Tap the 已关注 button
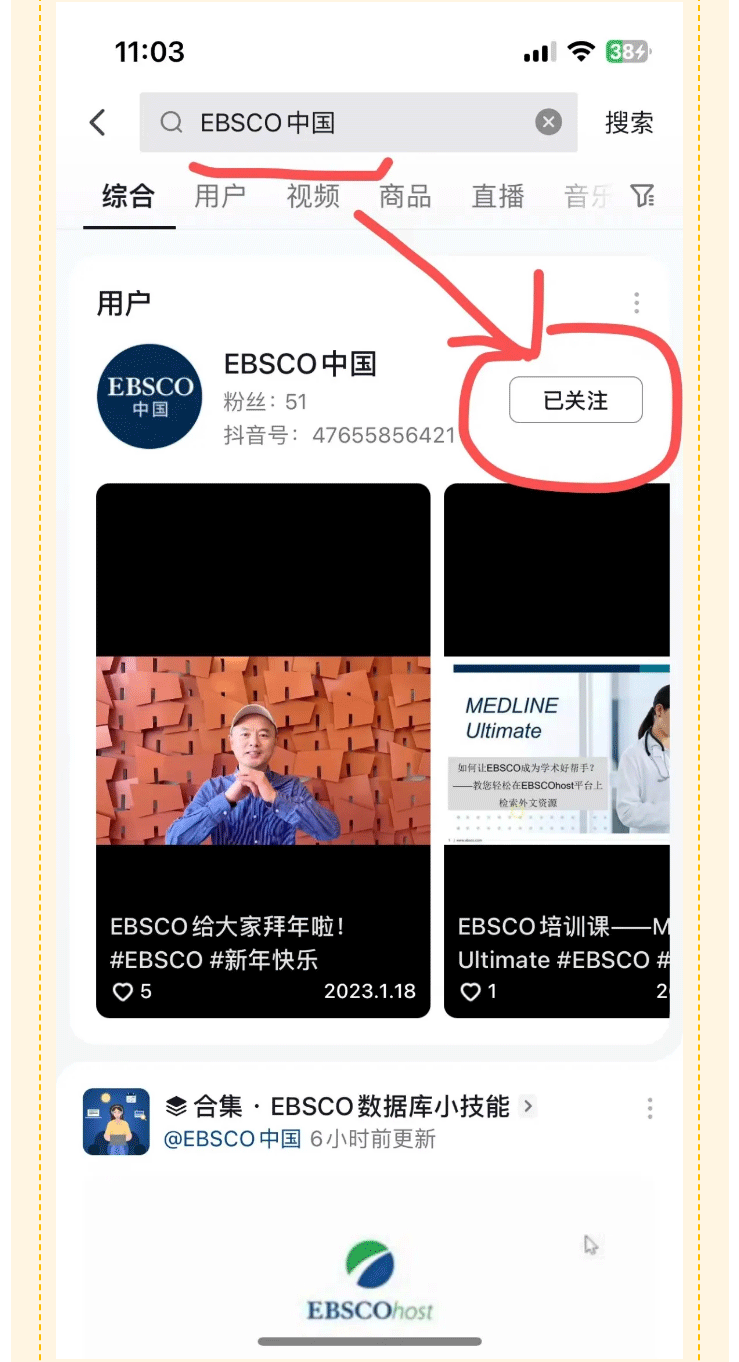The image size is (739, 1362). [x=575, y=401]
